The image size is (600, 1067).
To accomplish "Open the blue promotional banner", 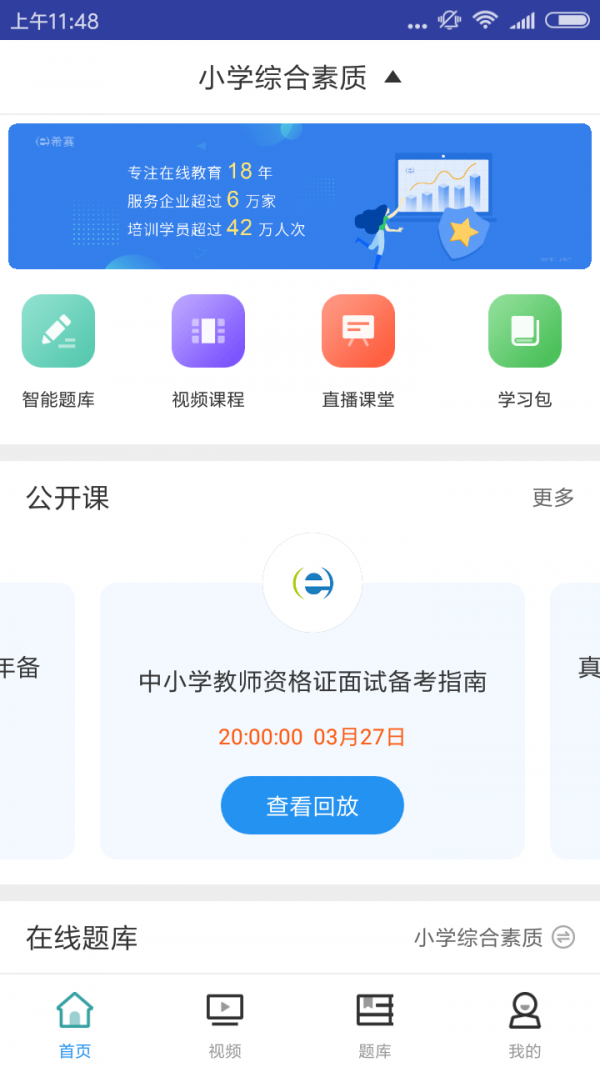I will click(299, 196).
